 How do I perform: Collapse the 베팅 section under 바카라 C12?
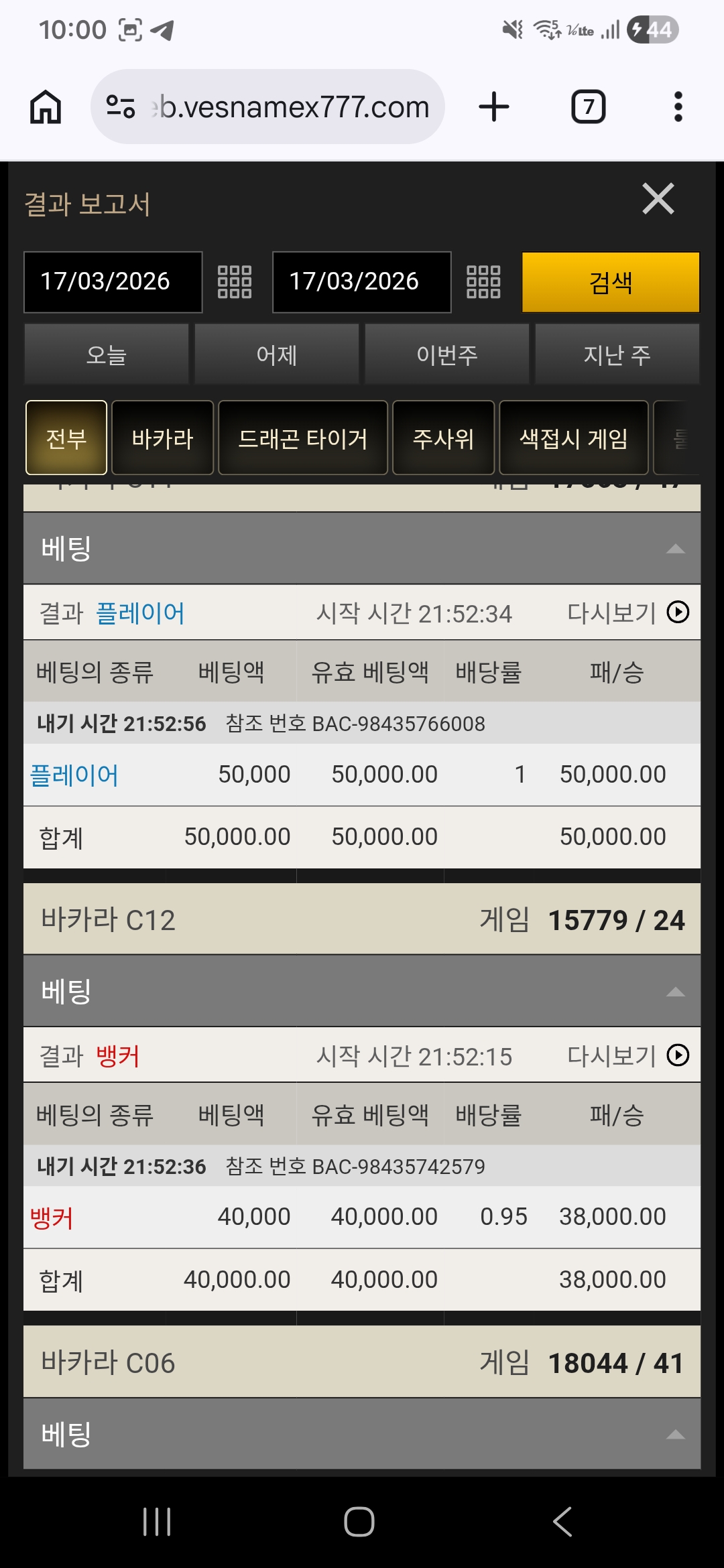(x=675, y=992)
